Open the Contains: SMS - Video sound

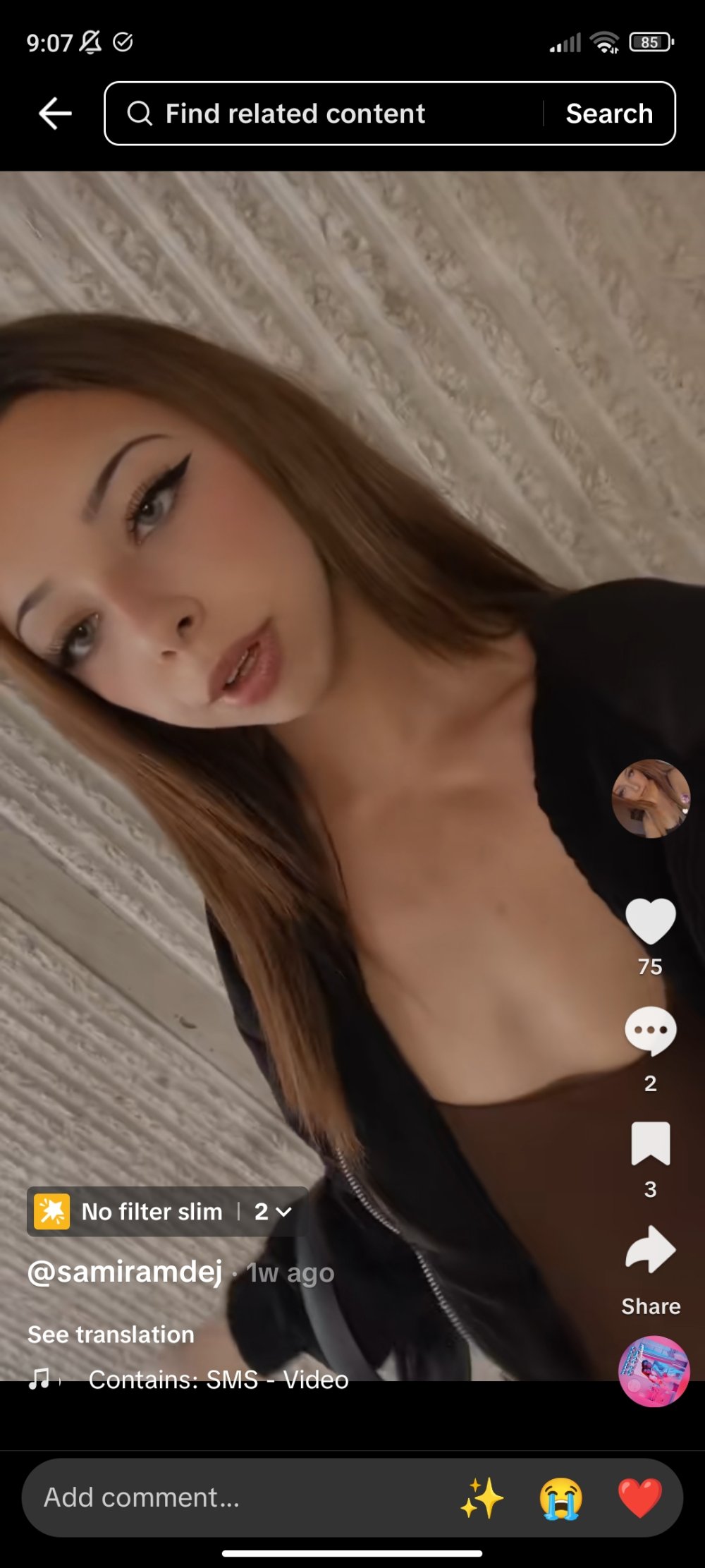tap(218, 1379)
